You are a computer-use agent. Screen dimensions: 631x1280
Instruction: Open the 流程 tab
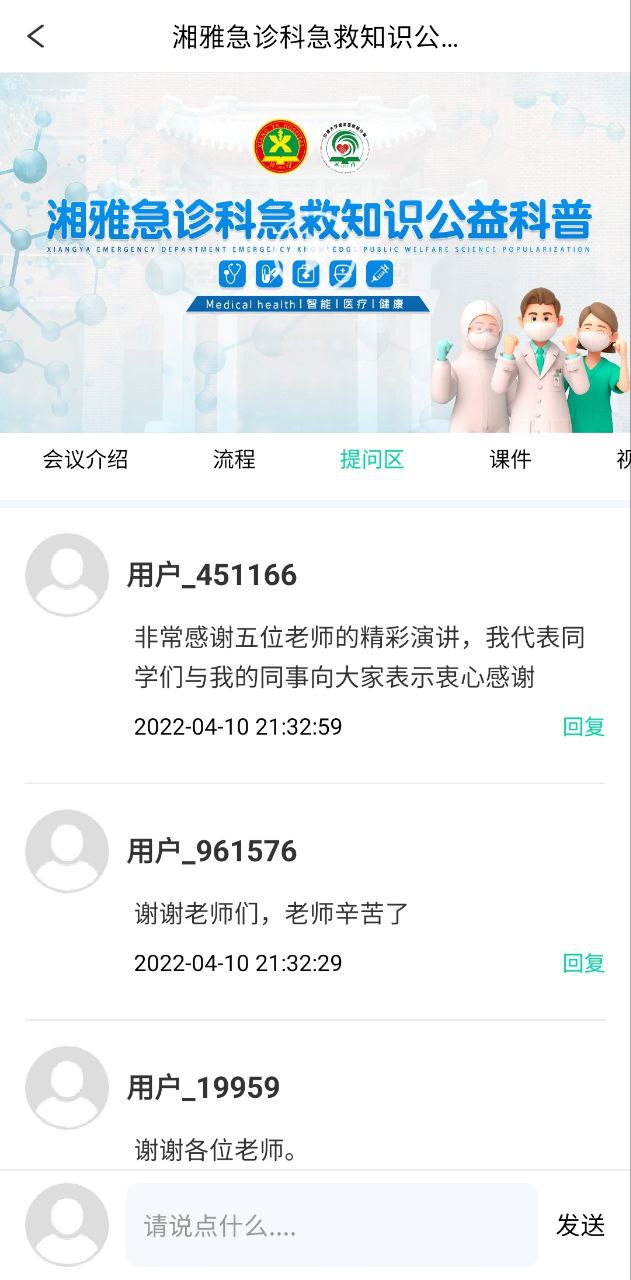click(x=234, y=460)
